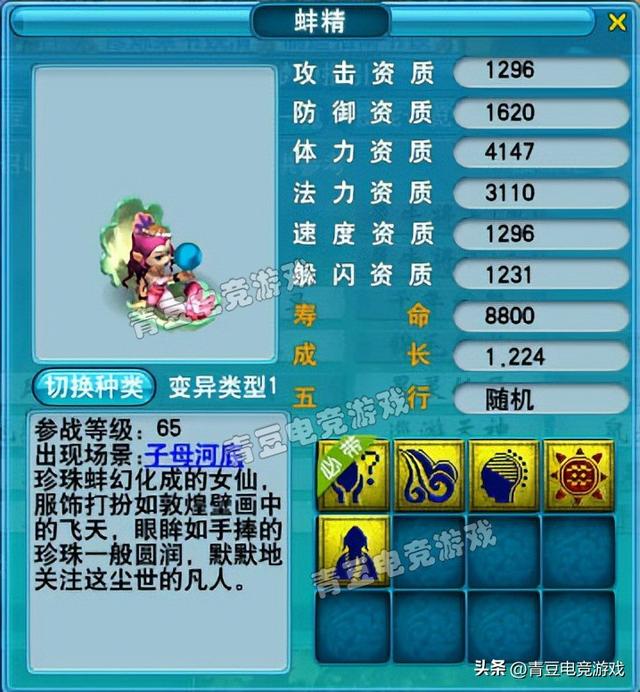This screenshot has width=640, height=692.
Task: View the red sun fourth skill icon
Action: point(579,475)
